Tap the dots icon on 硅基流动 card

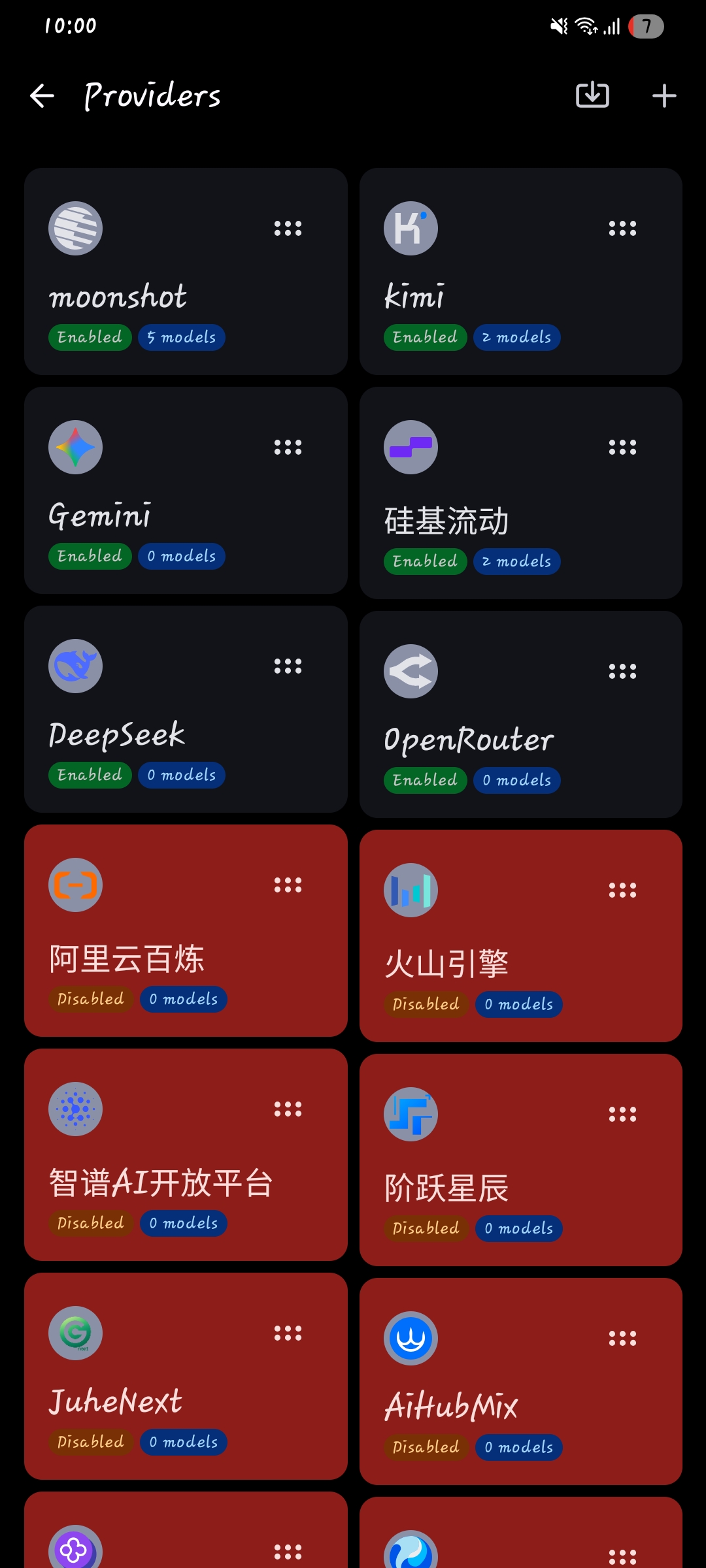click(x=622, y=448)
